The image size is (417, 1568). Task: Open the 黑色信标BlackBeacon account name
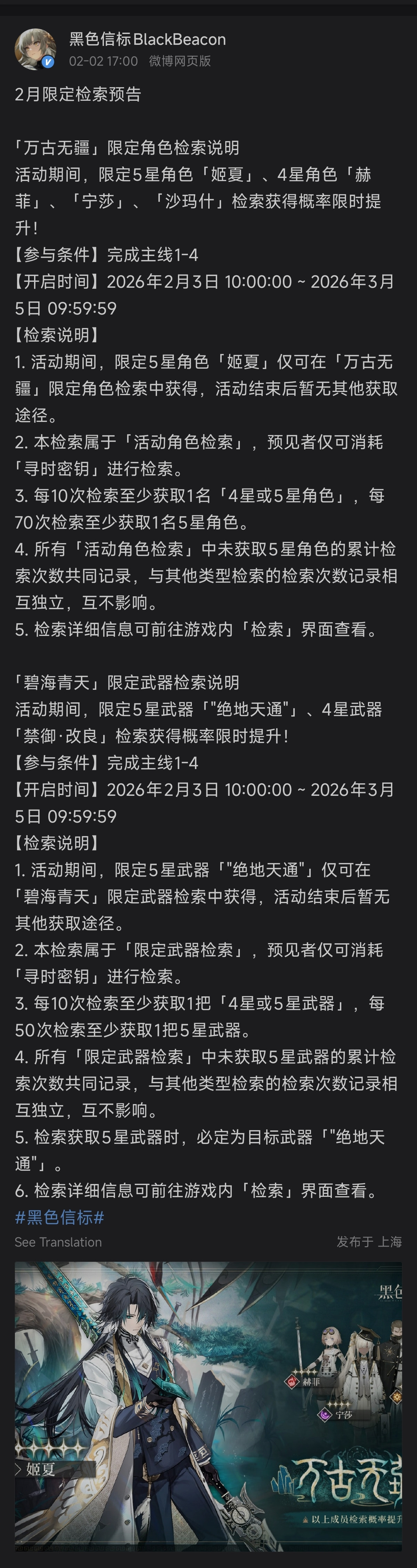[147, 40]
